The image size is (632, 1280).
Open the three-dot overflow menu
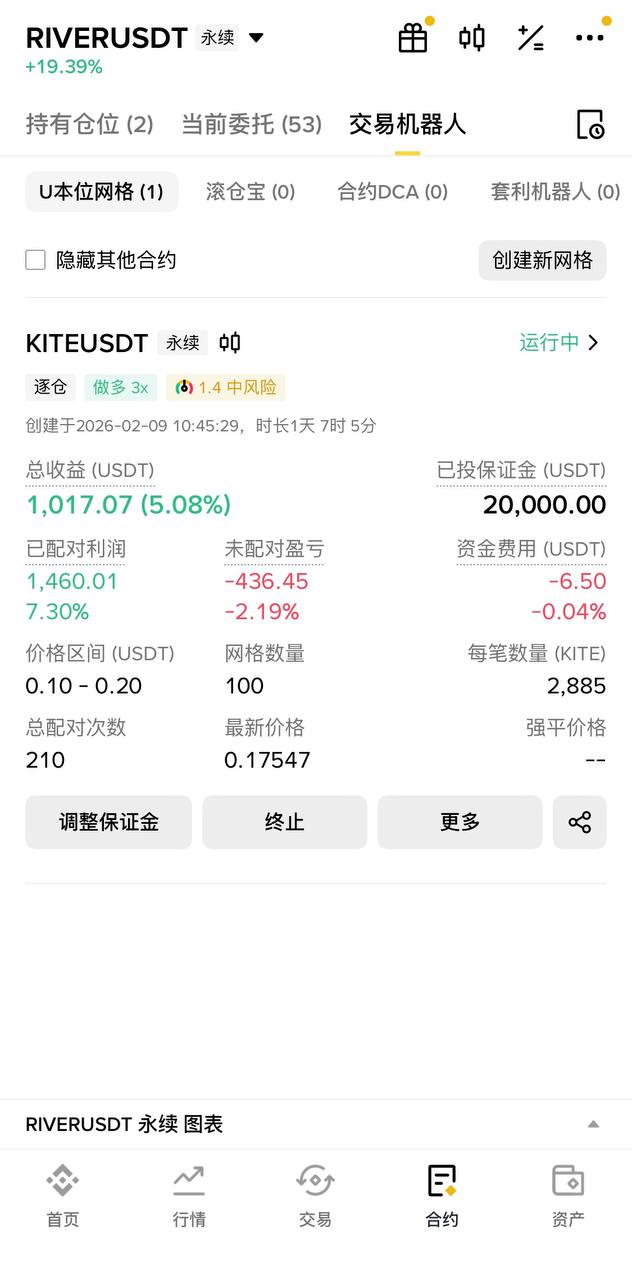tap(590, 38)
